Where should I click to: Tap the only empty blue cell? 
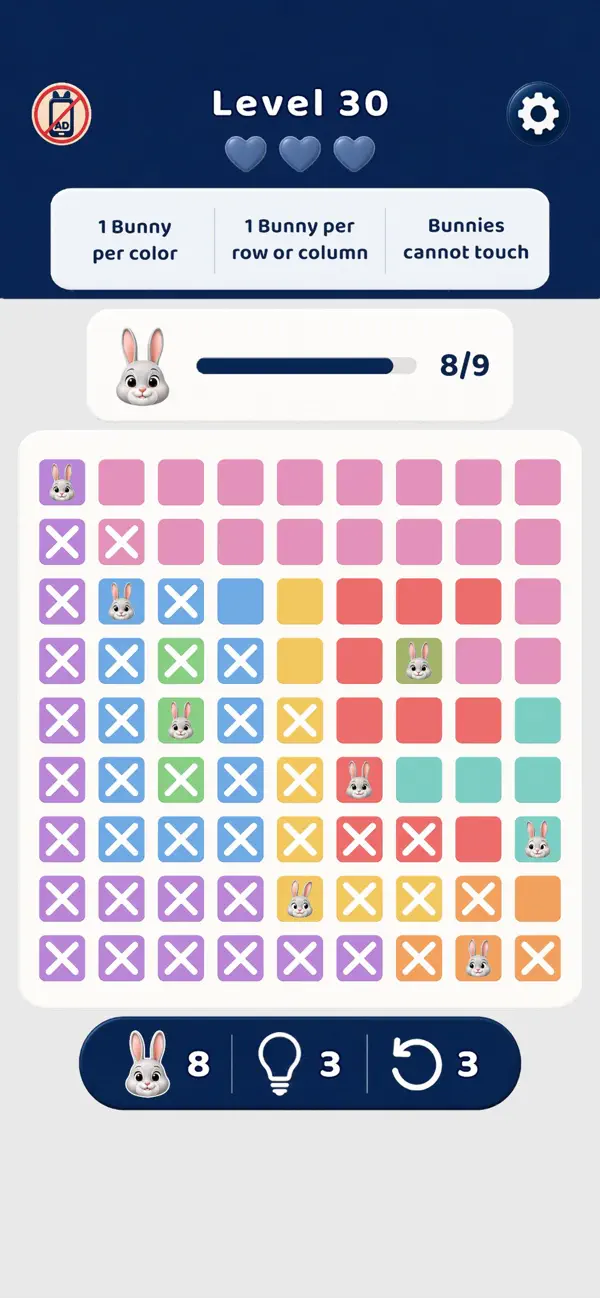[x=240, y=601]
